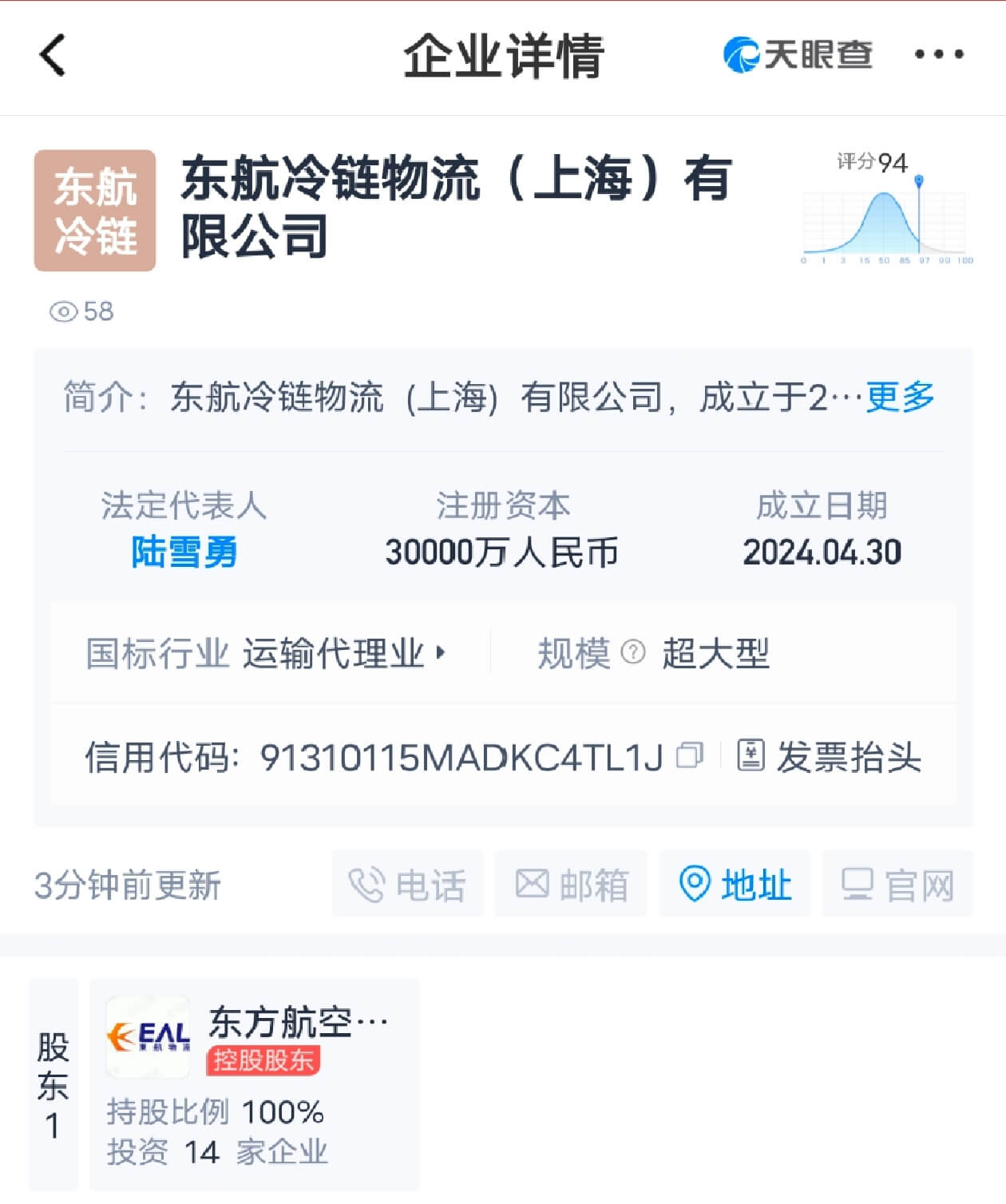Open the 官网 official website button

click(x=897, y=885)
